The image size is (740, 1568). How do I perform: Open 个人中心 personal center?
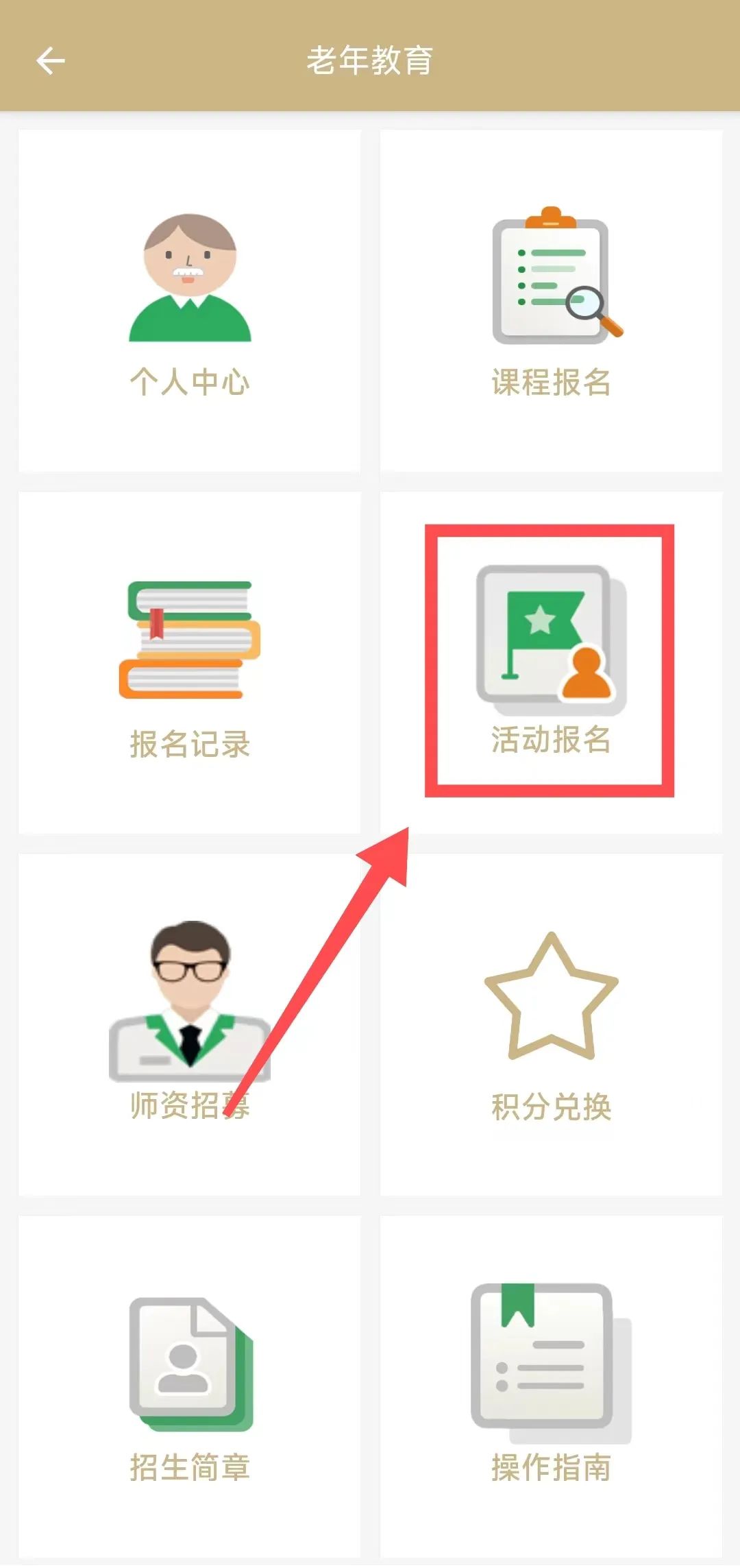pos(190,302)
